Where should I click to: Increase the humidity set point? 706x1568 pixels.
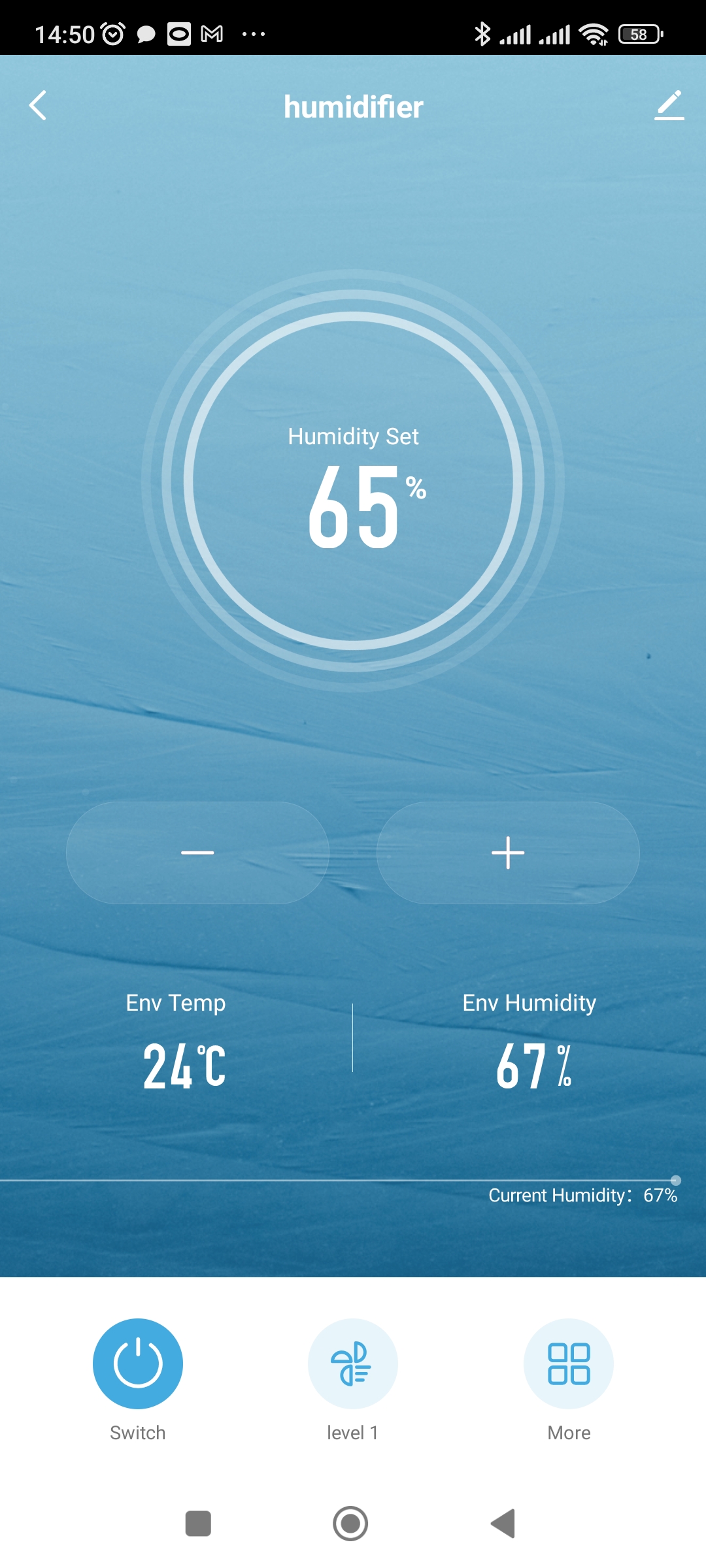coord(508,853)
